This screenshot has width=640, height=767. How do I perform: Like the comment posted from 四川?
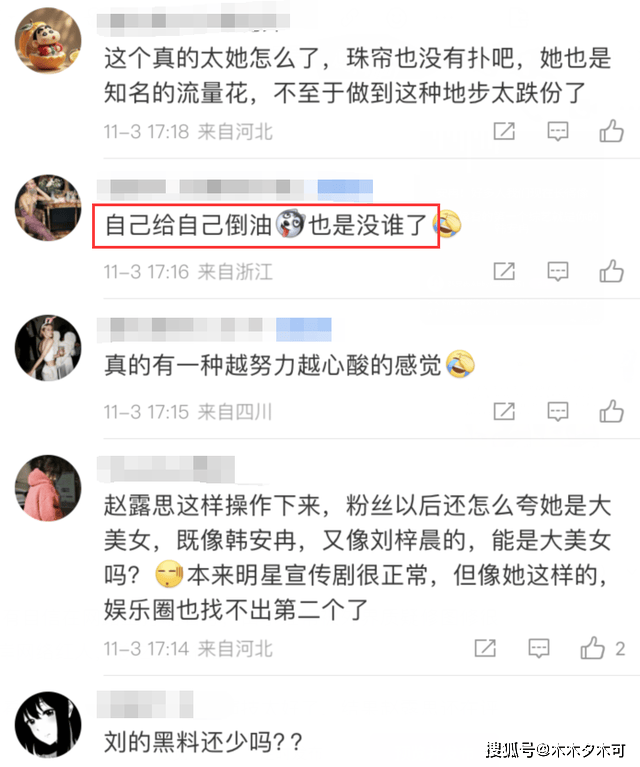(x=611, y=410)
